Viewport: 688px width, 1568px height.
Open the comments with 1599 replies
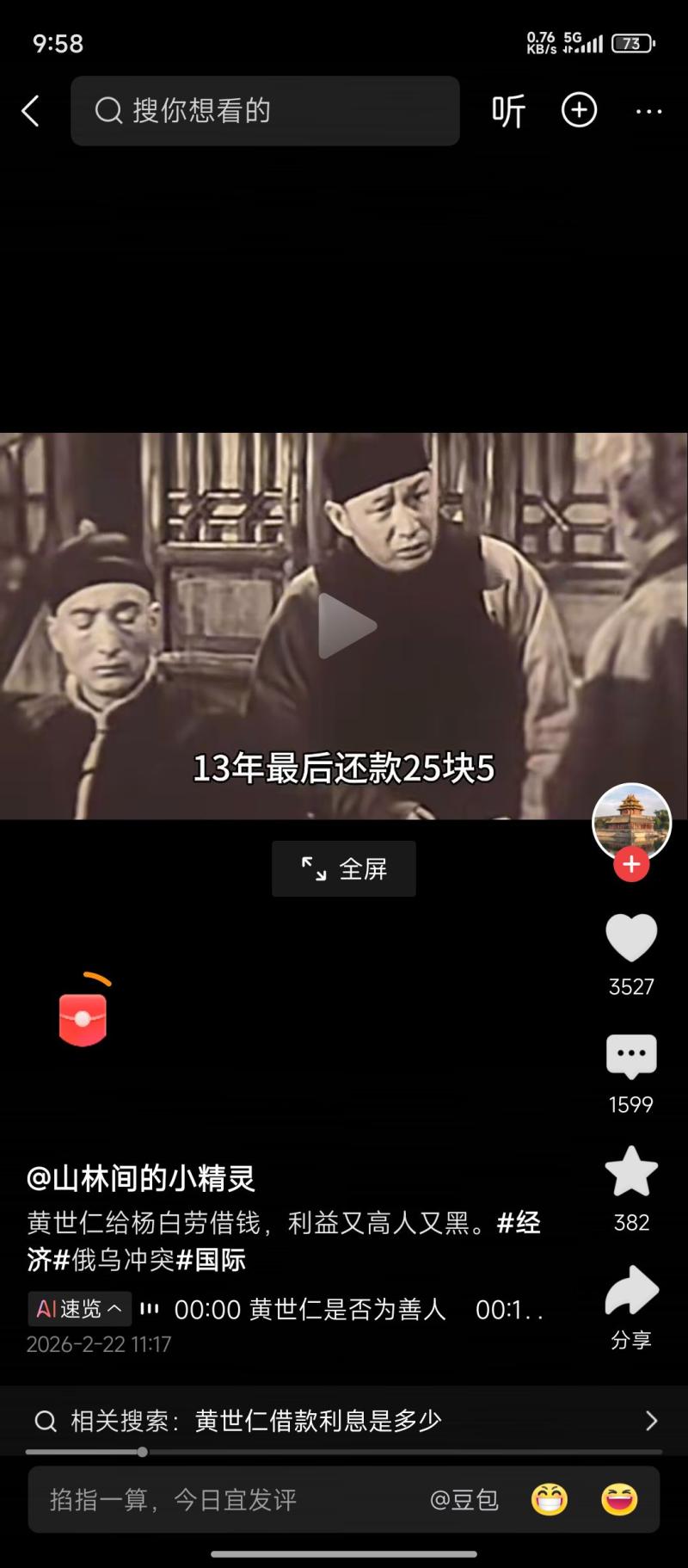(631, 1057)
